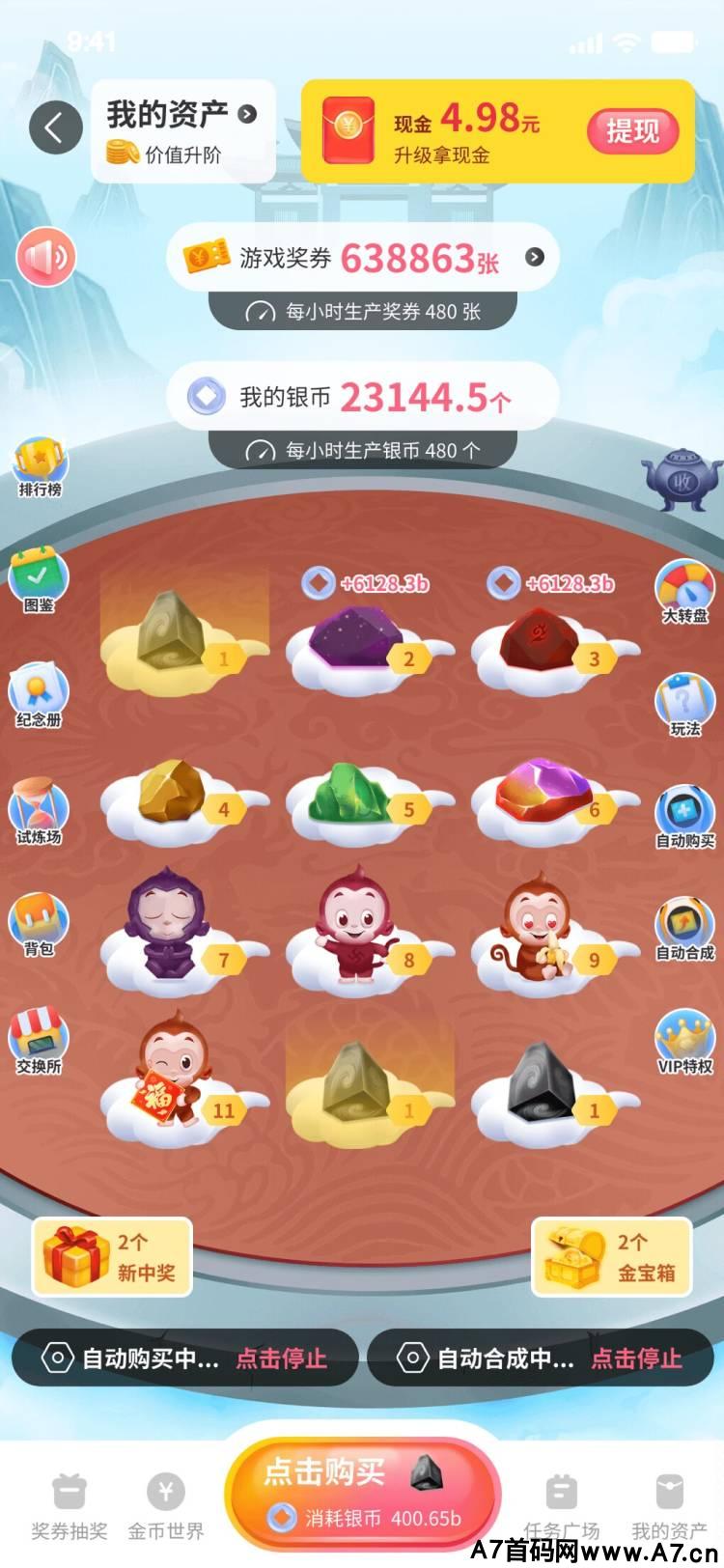Image resolution: width=724 pixels, height=1568 pixels.
Task: Toggle the sound speaker icon
Action: tap(45, 257)
